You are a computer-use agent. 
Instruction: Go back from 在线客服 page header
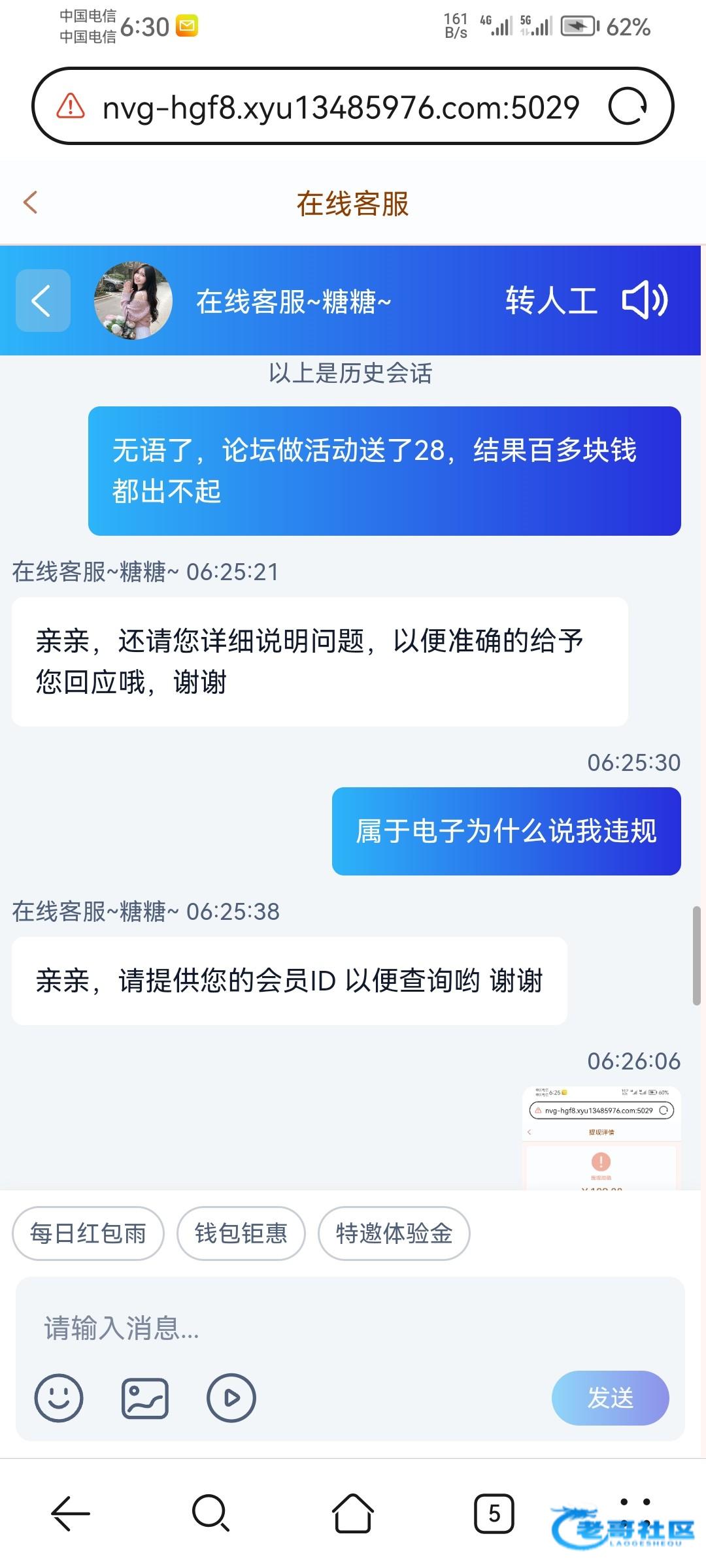pos(30,203)
